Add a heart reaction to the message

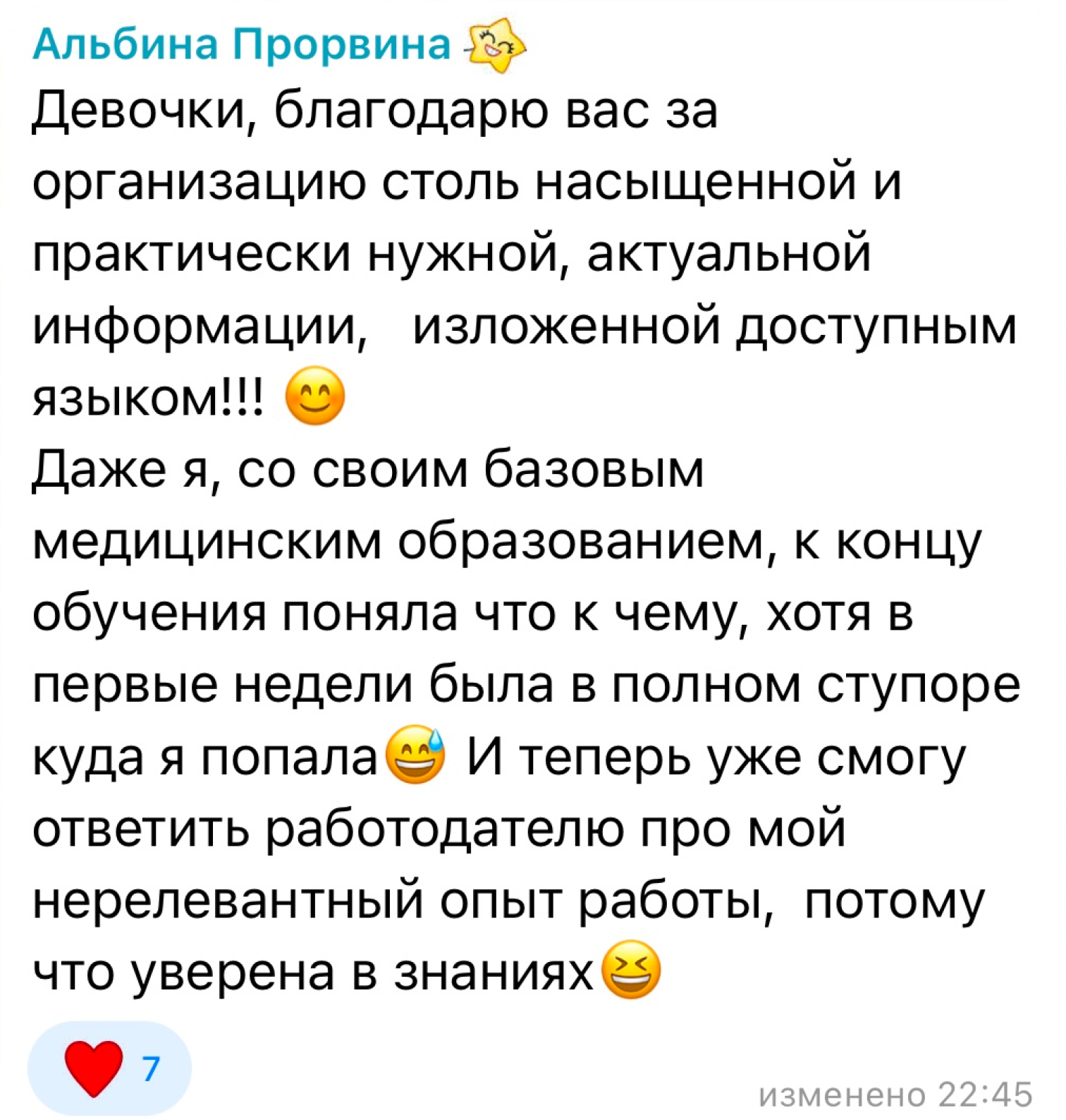point(108,1069)
